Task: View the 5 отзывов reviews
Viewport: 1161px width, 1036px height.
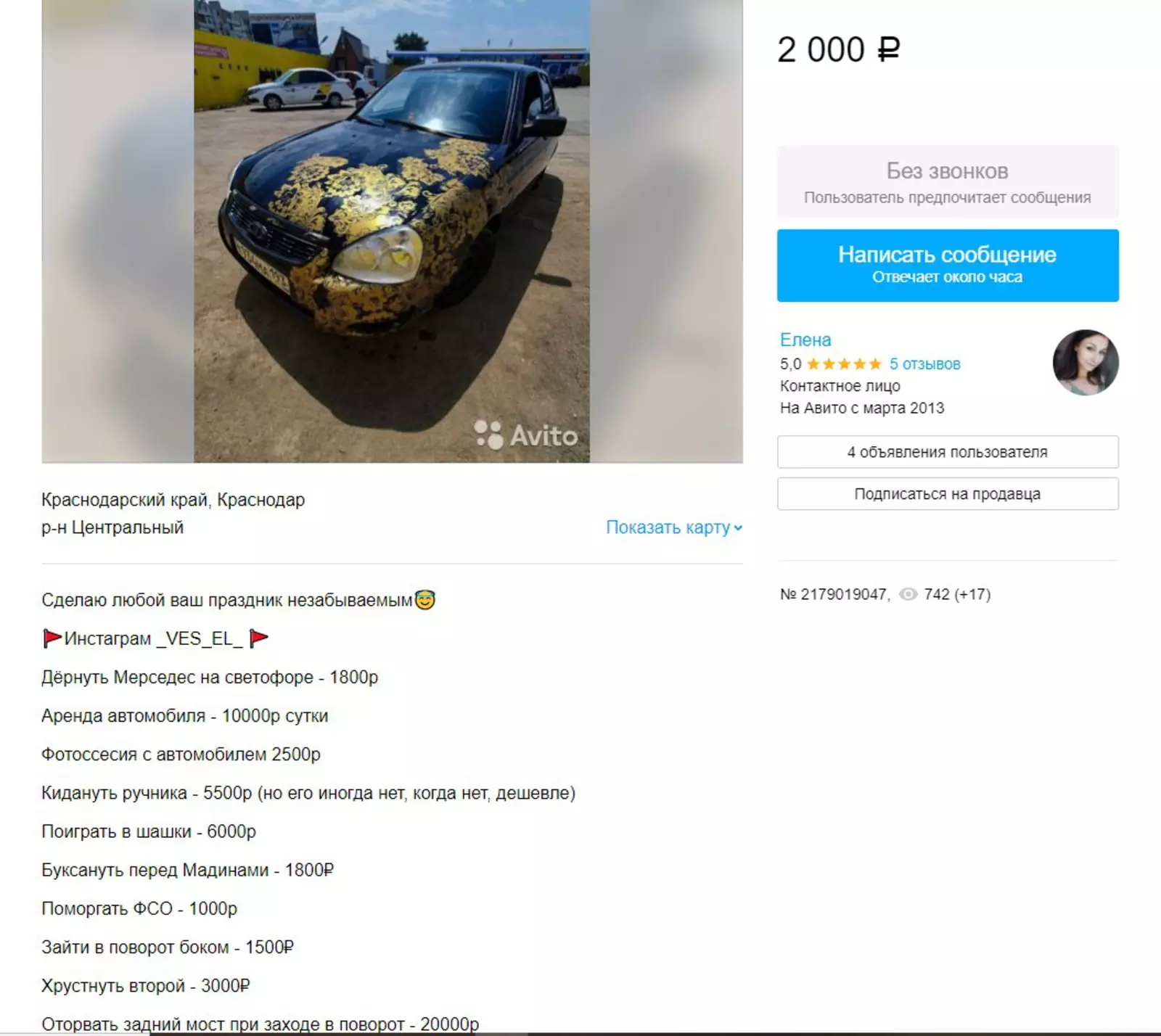Action: tap(924, 364)
